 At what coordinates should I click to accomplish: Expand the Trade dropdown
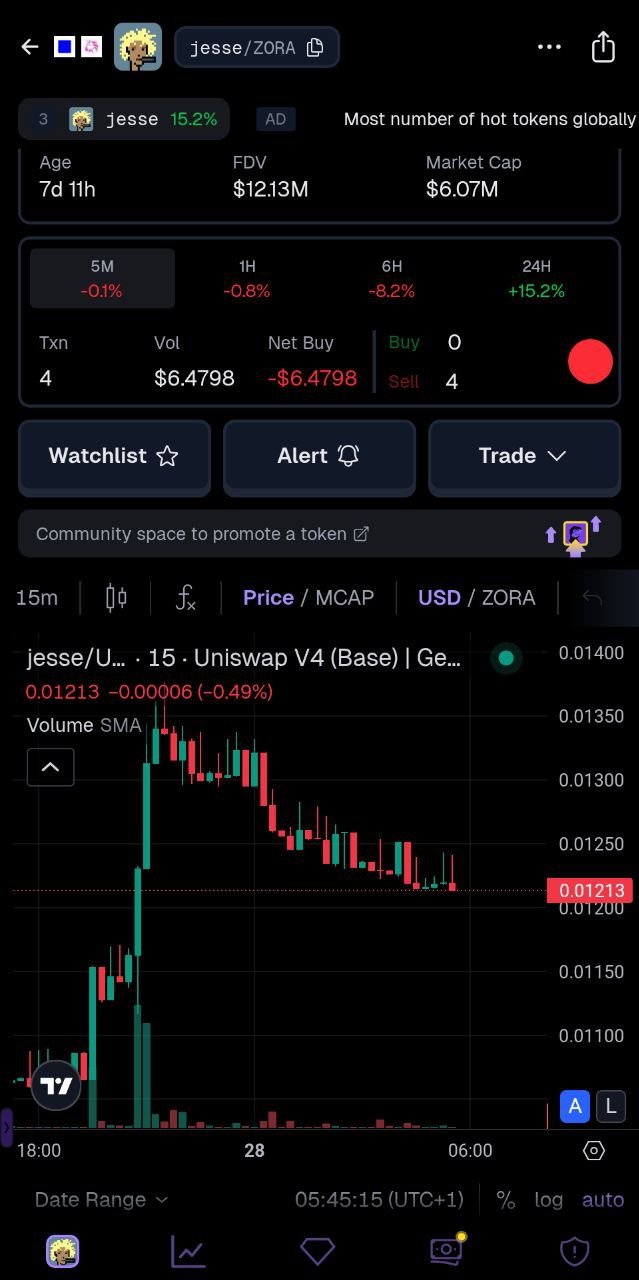point(523,456)
